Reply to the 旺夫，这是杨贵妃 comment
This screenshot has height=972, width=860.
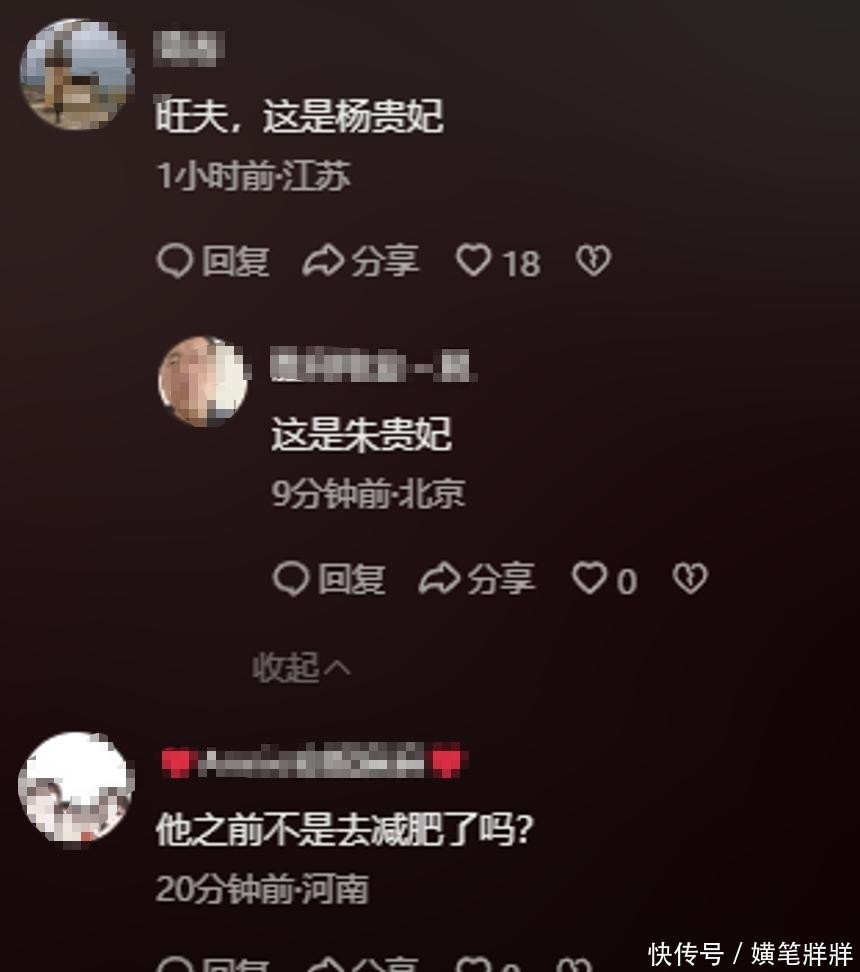[214, 262]
